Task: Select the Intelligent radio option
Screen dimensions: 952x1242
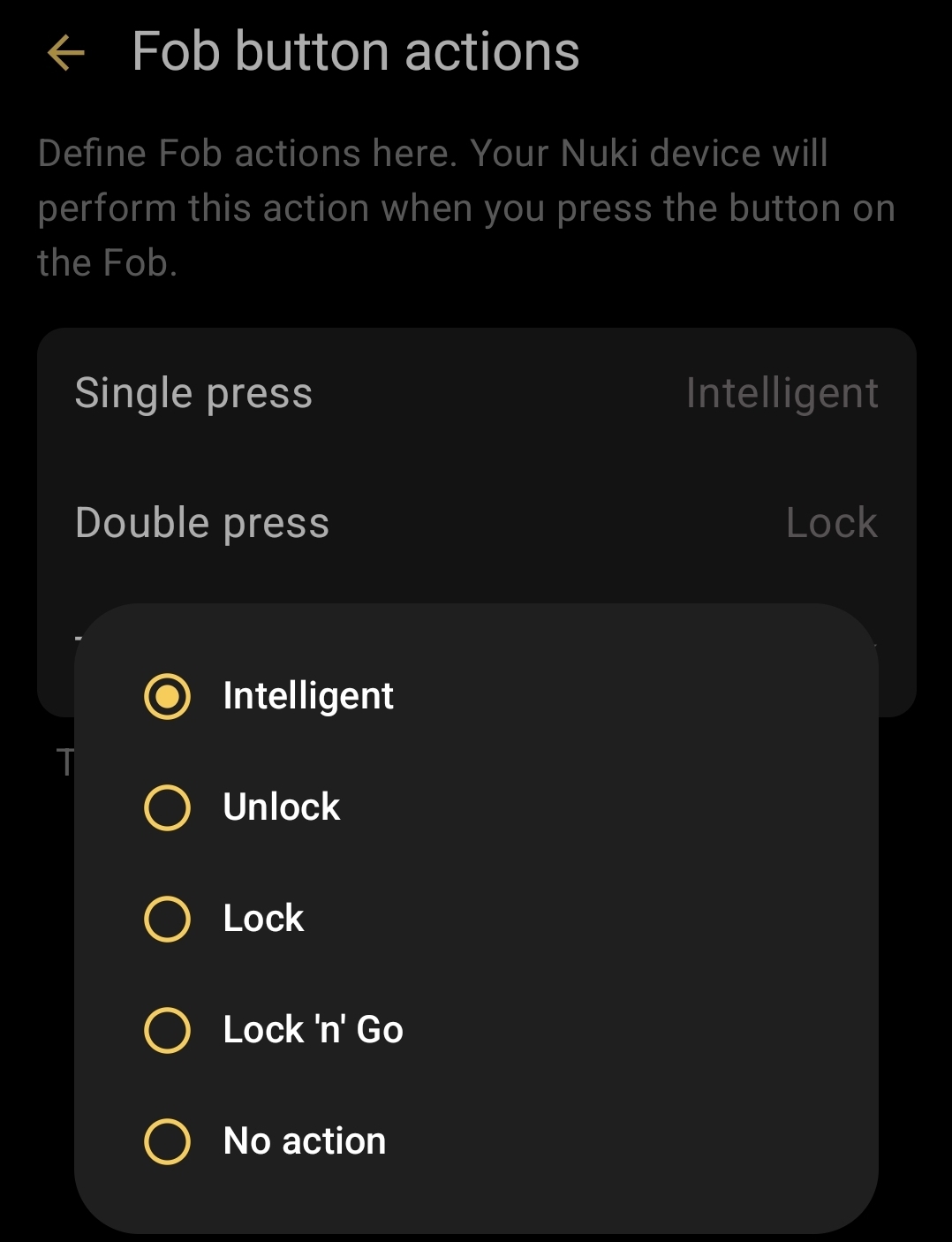Action: pos(168,697)
